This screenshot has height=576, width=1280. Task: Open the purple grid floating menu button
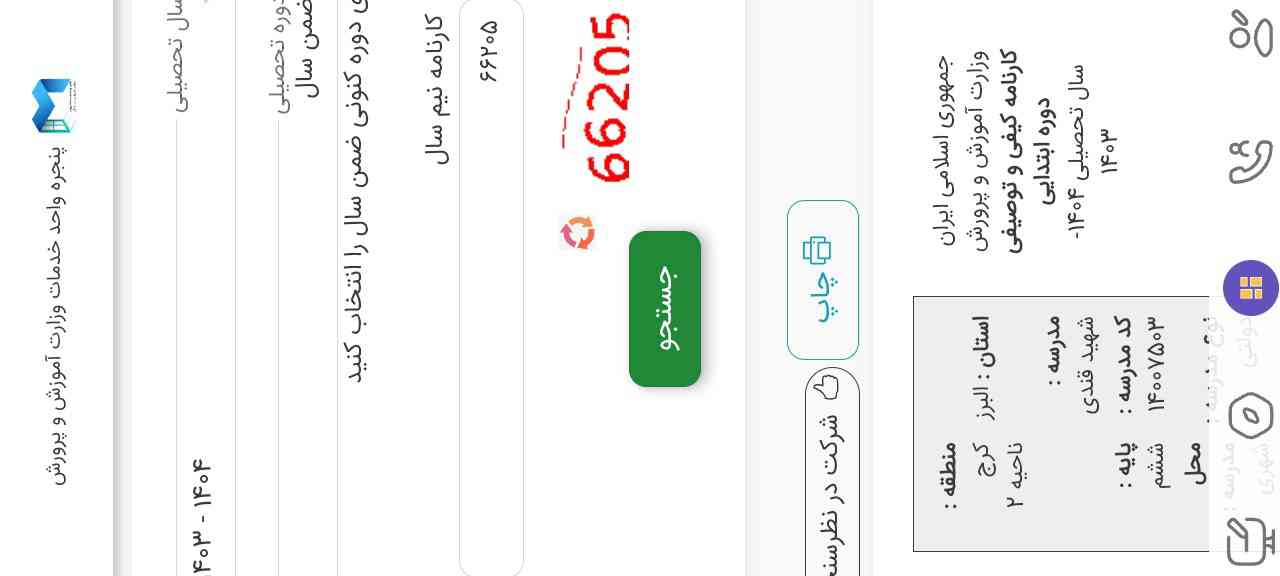click(x=1250, y=288)
